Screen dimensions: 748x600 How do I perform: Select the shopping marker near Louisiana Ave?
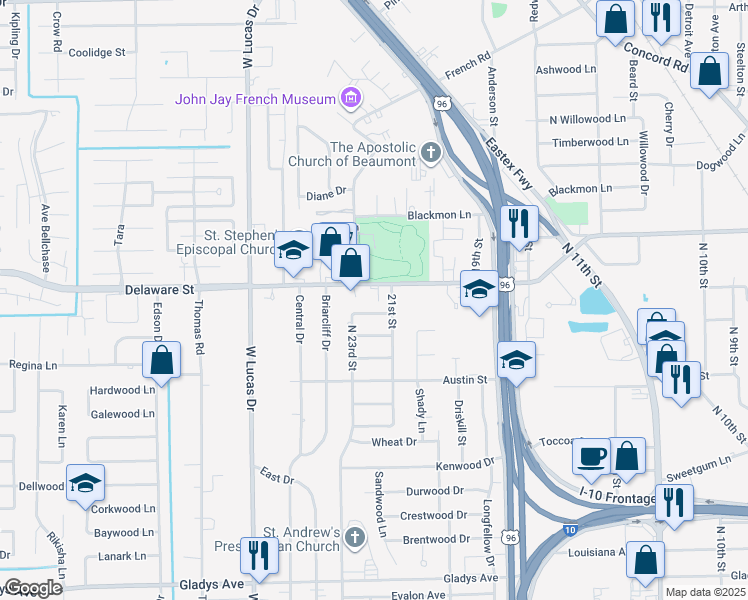coord(645,563)
